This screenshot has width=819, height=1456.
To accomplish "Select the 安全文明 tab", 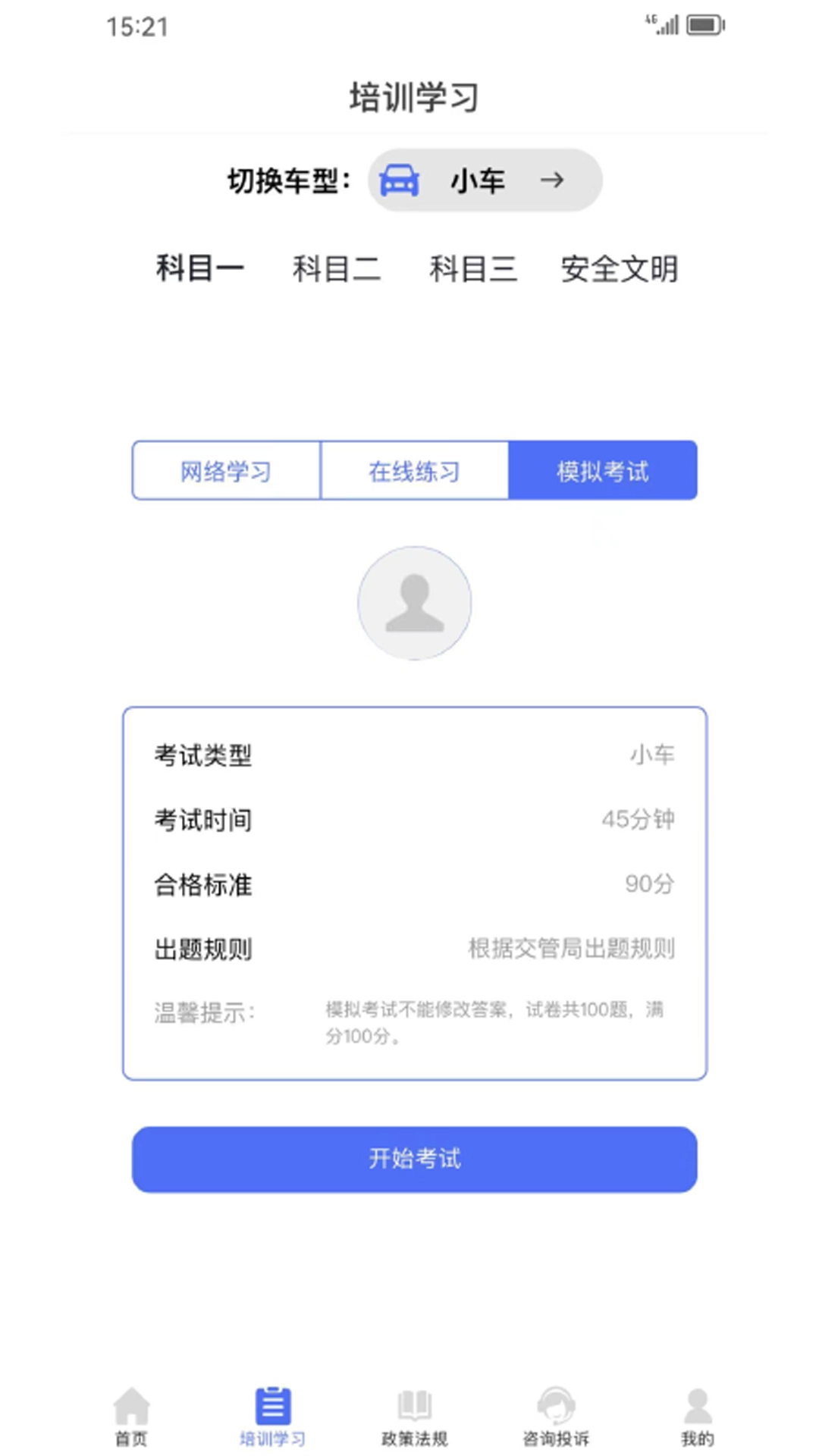I will click(x=619, y=269).
